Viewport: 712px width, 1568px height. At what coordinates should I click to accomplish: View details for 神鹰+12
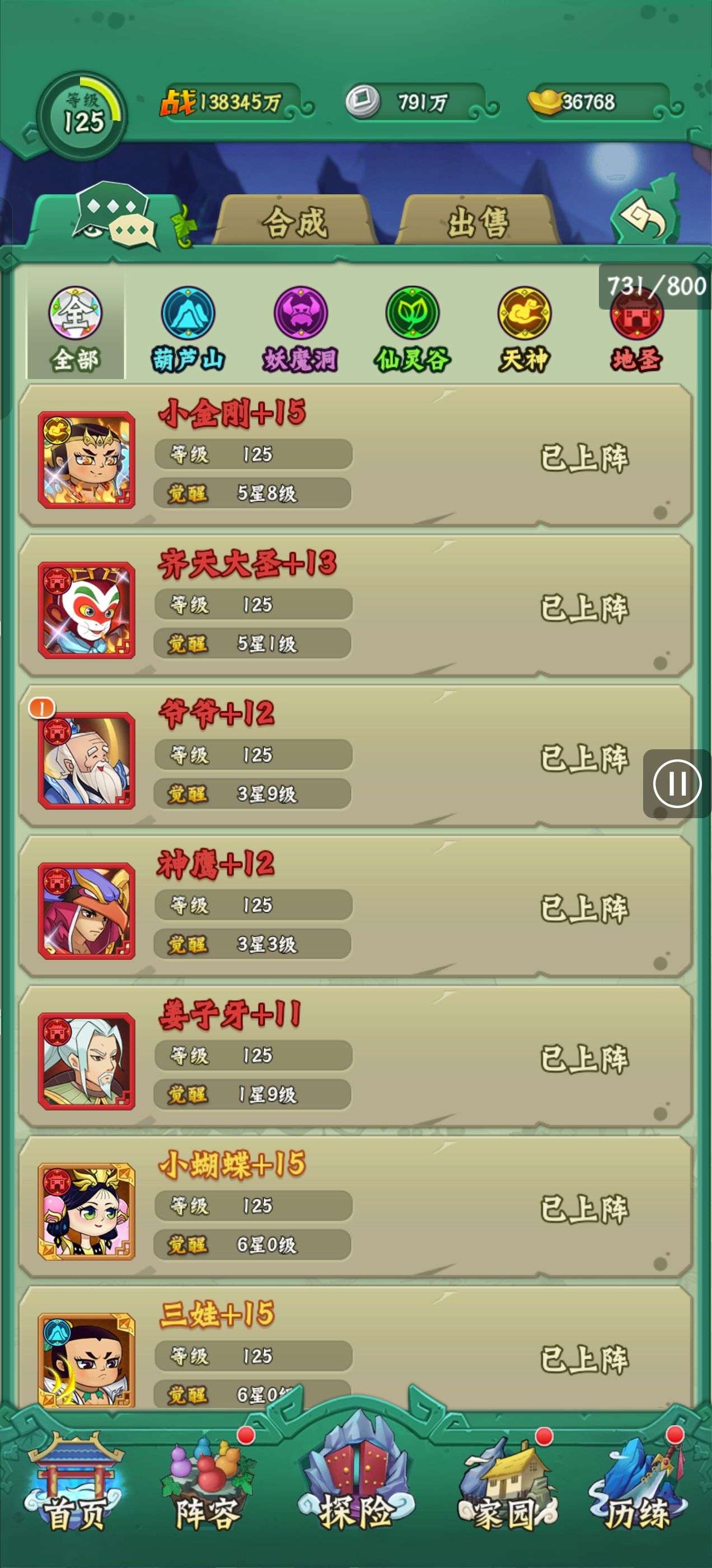pos(355,906)
